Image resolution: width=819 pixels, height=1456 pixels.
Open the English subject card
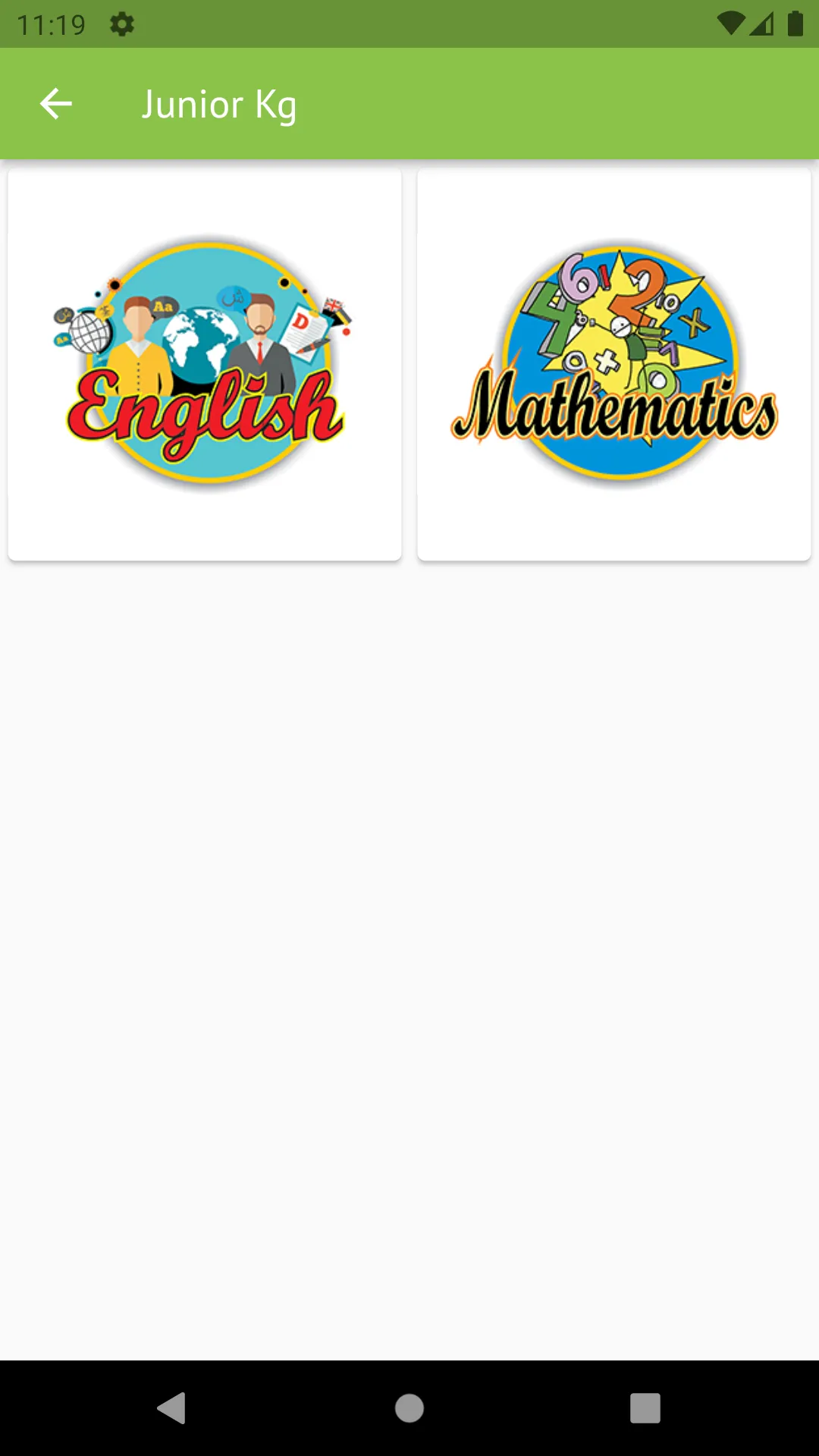click(x=205, y=365)
